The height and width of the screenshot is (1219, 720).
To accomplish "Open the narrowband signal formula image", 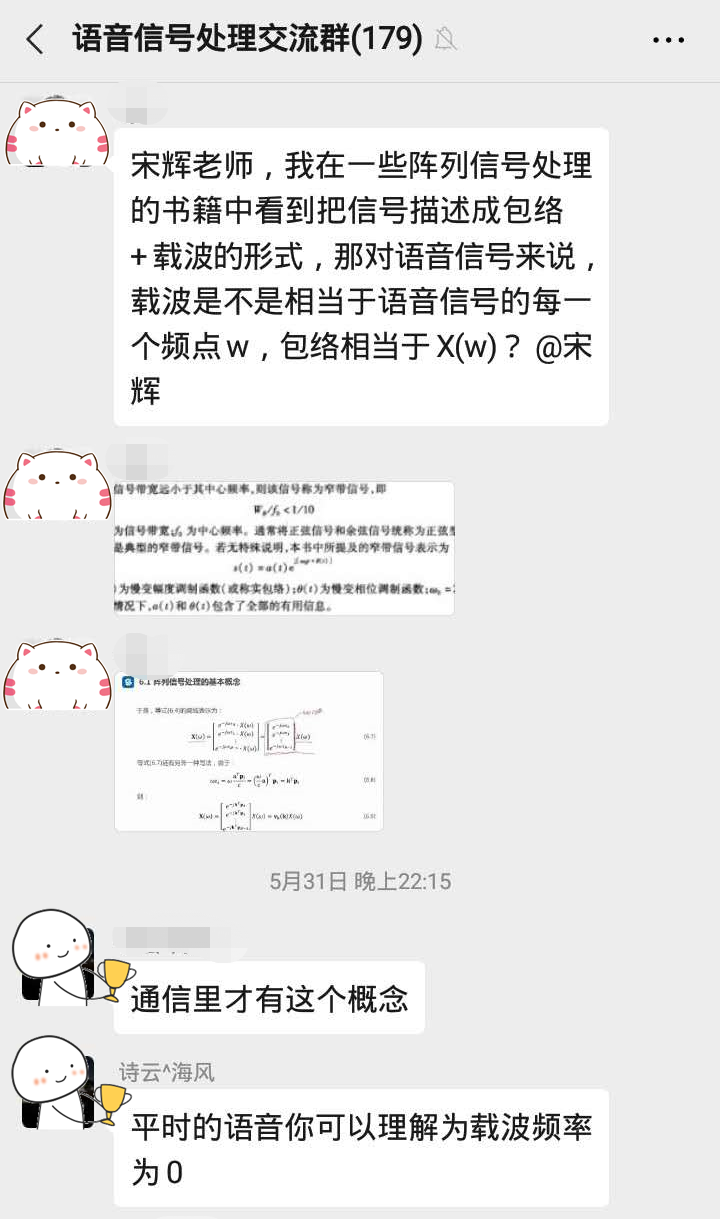I will pyautogui.click(x=284, y=548).
